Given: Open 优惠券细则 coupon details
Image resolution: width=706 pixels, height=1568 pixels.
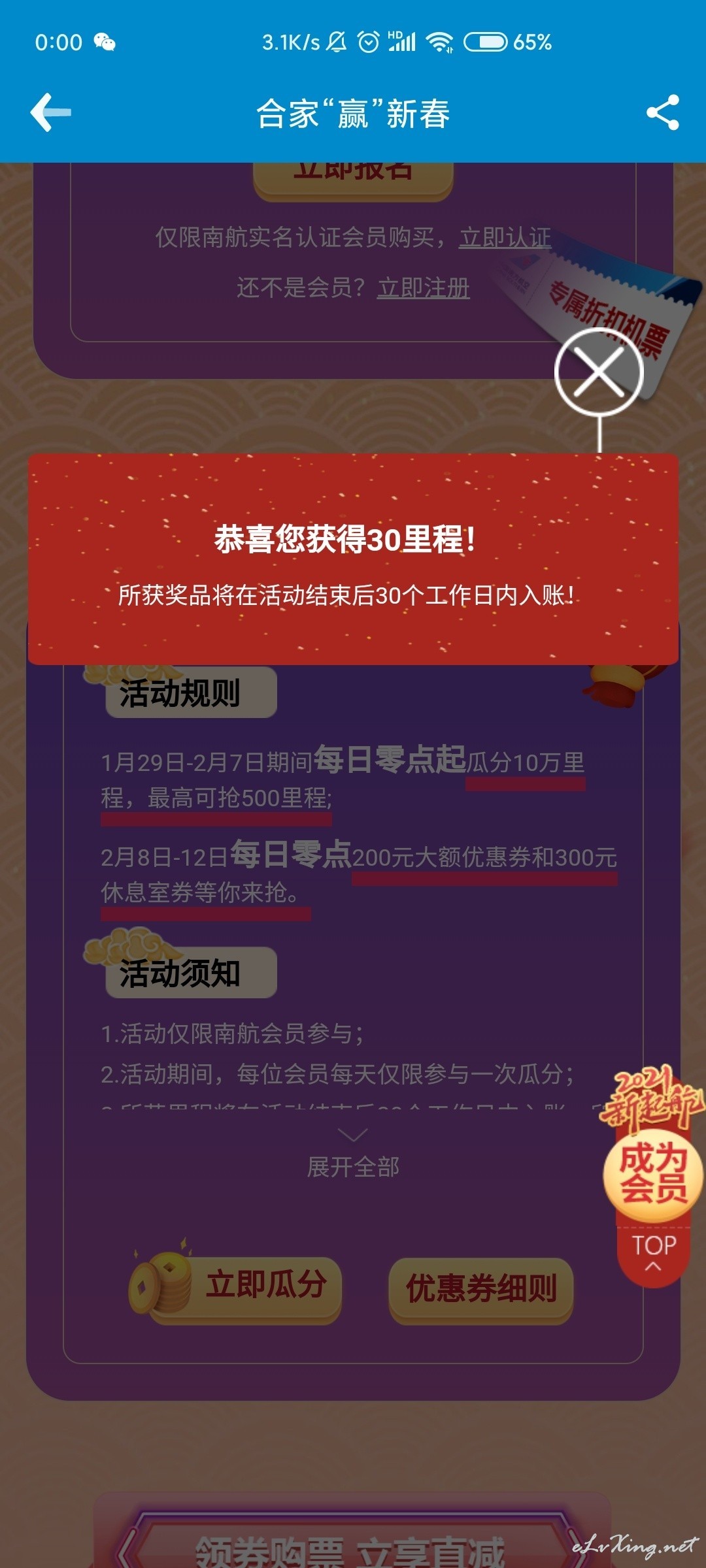Looking at the screenshot, I should [481, 1290].
